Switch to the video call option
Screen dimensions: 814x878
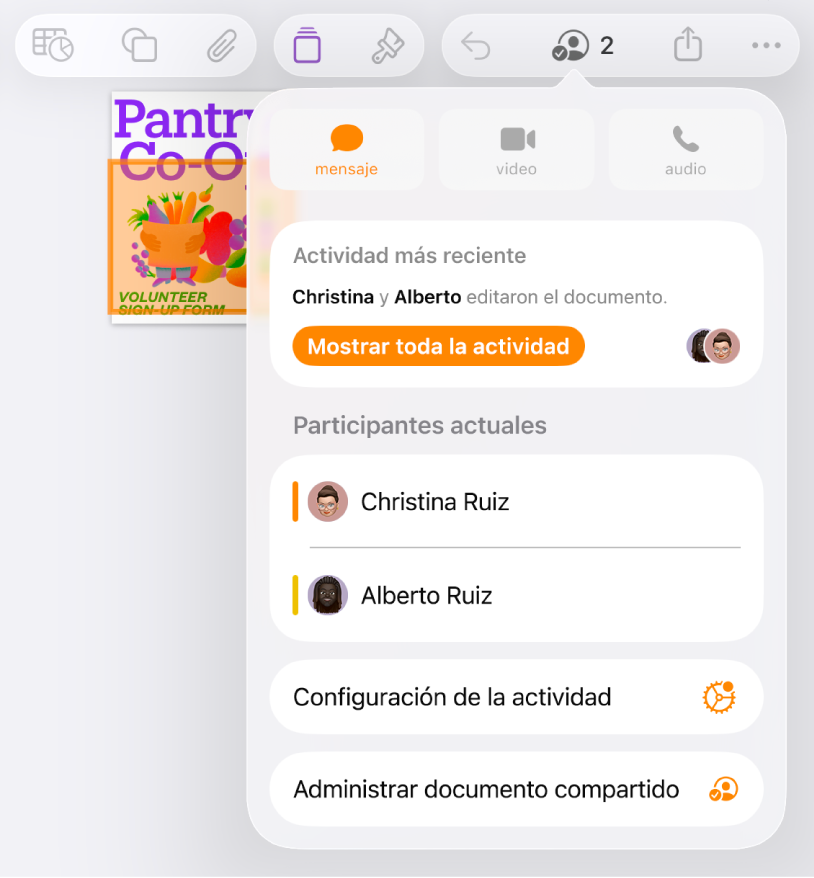tap(516, 149)
